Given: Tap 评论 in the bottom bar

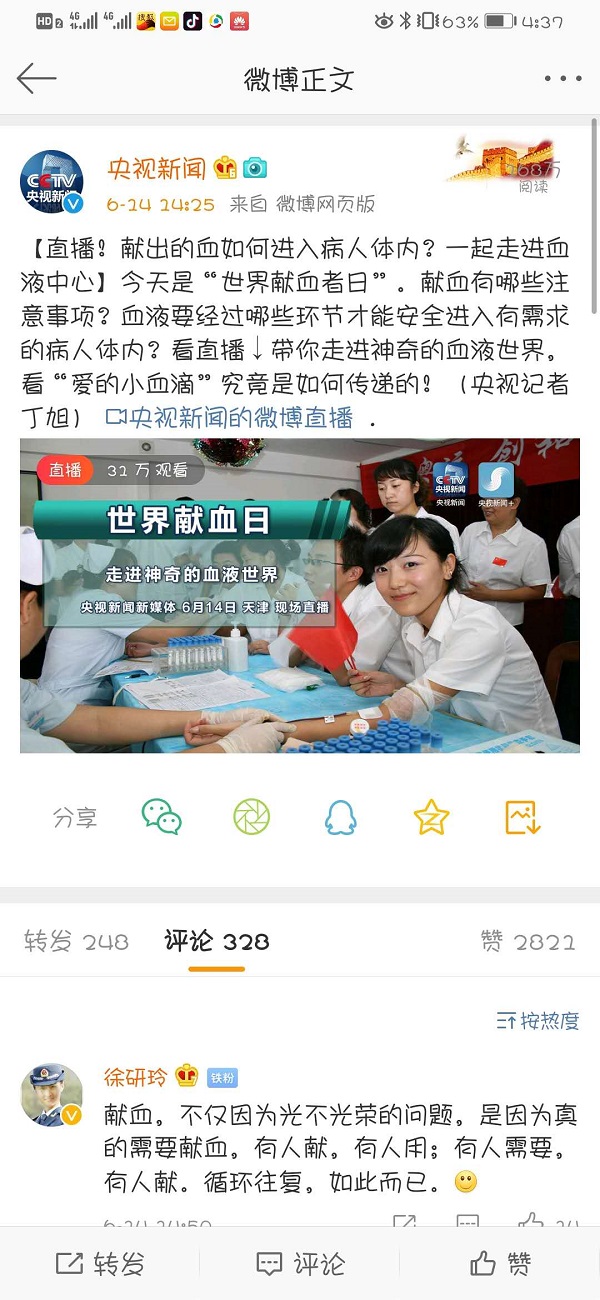Looking at the screenshot, I should (x=299, y=1263).
